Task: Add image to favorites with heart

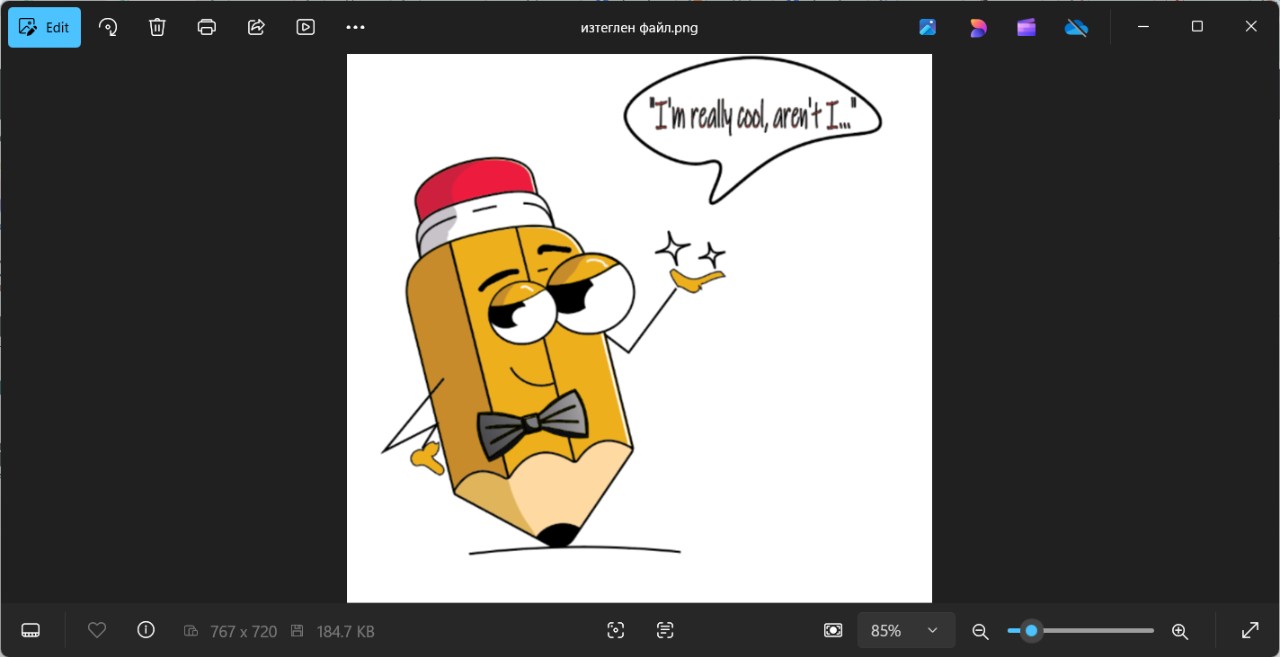Action: [x=97, y=630]
